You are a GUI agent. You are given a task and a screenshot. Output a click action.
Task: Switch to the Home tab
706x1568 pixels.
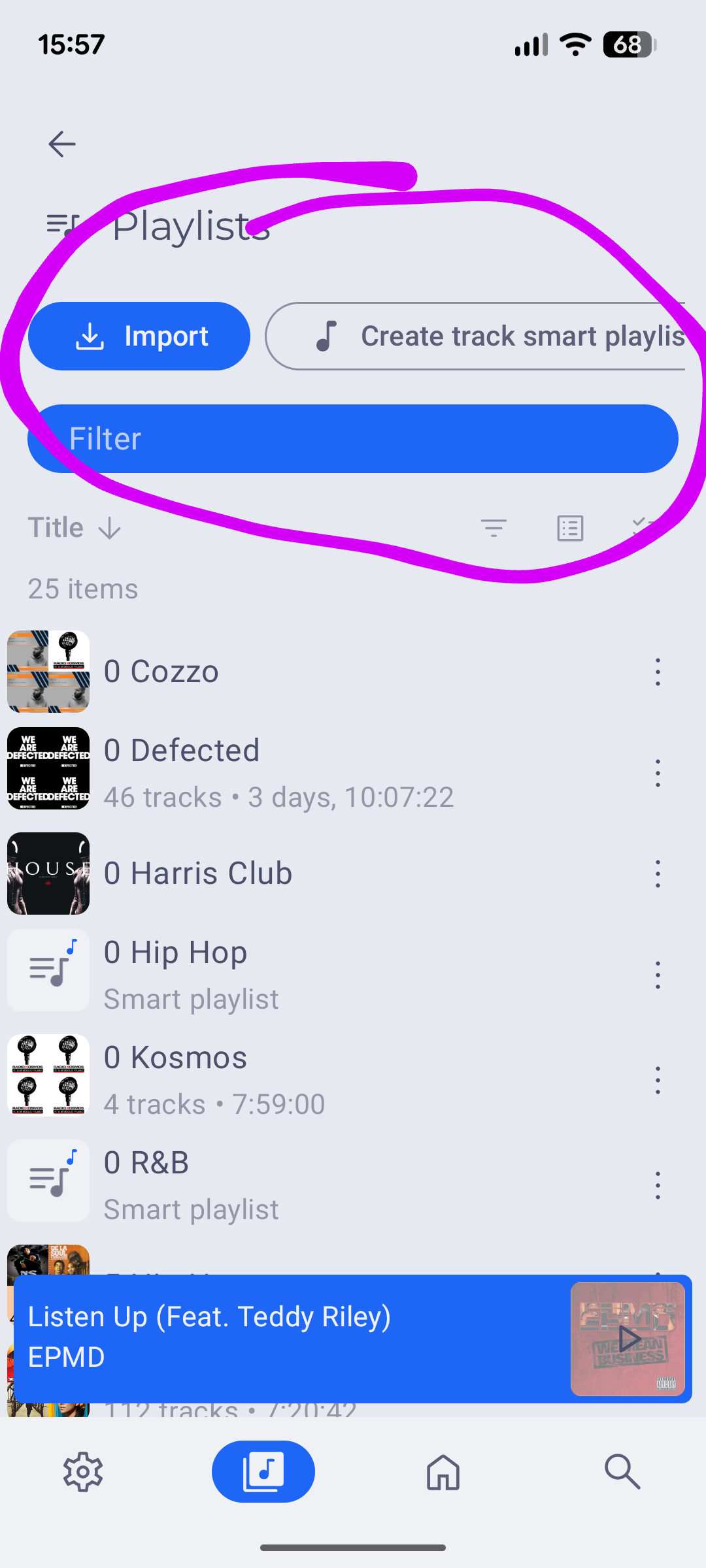443,1471
